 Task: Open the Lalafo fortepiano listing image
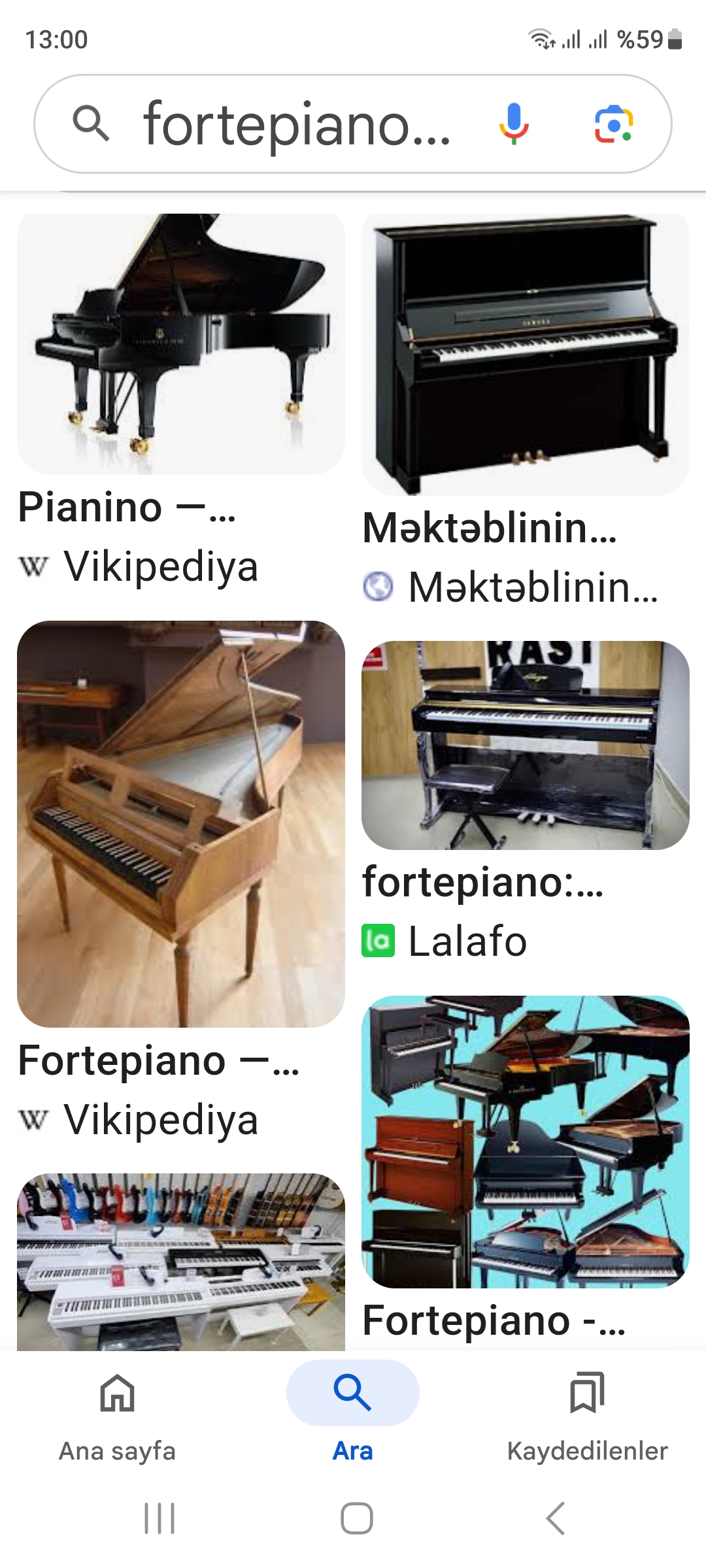(525, 745)
